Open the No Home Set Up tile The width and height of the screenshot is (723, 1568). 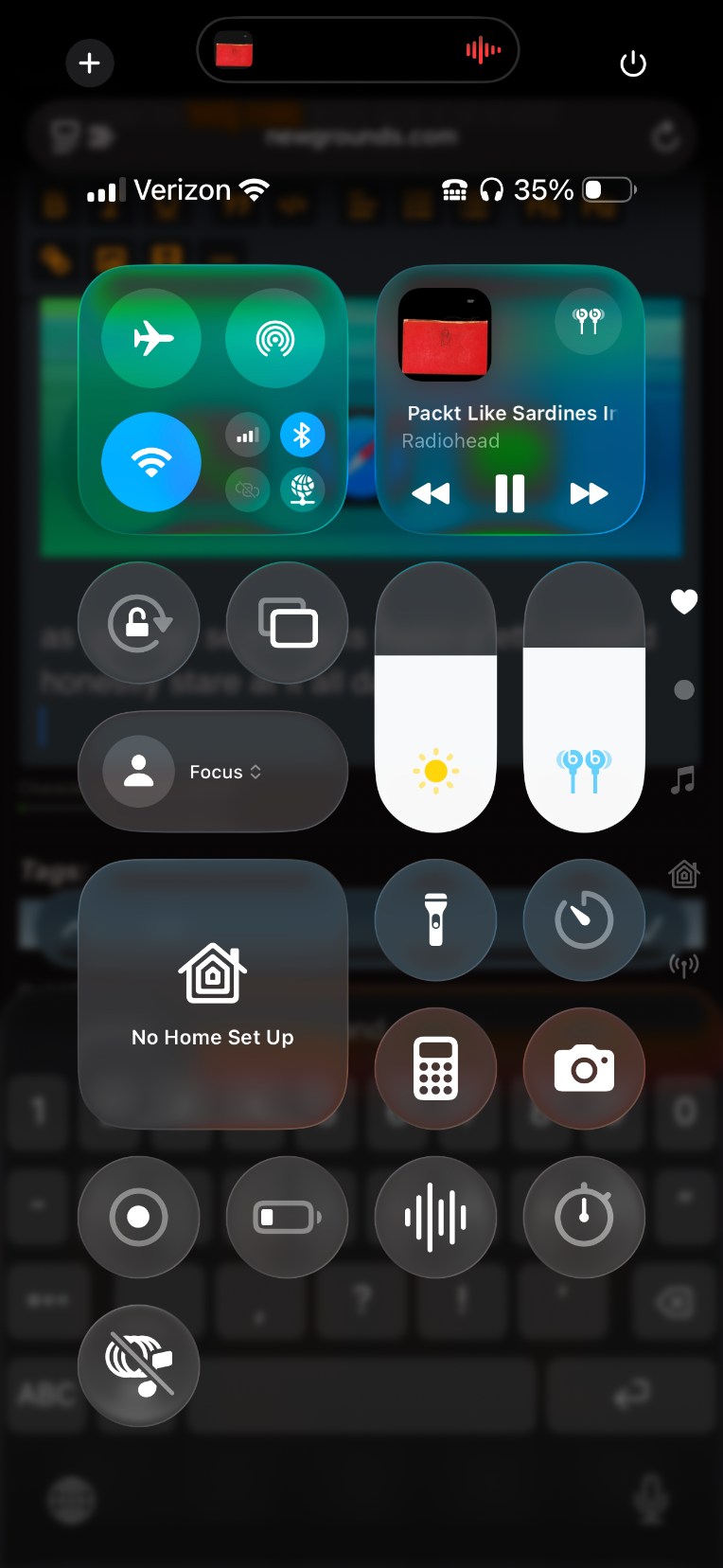213,994
